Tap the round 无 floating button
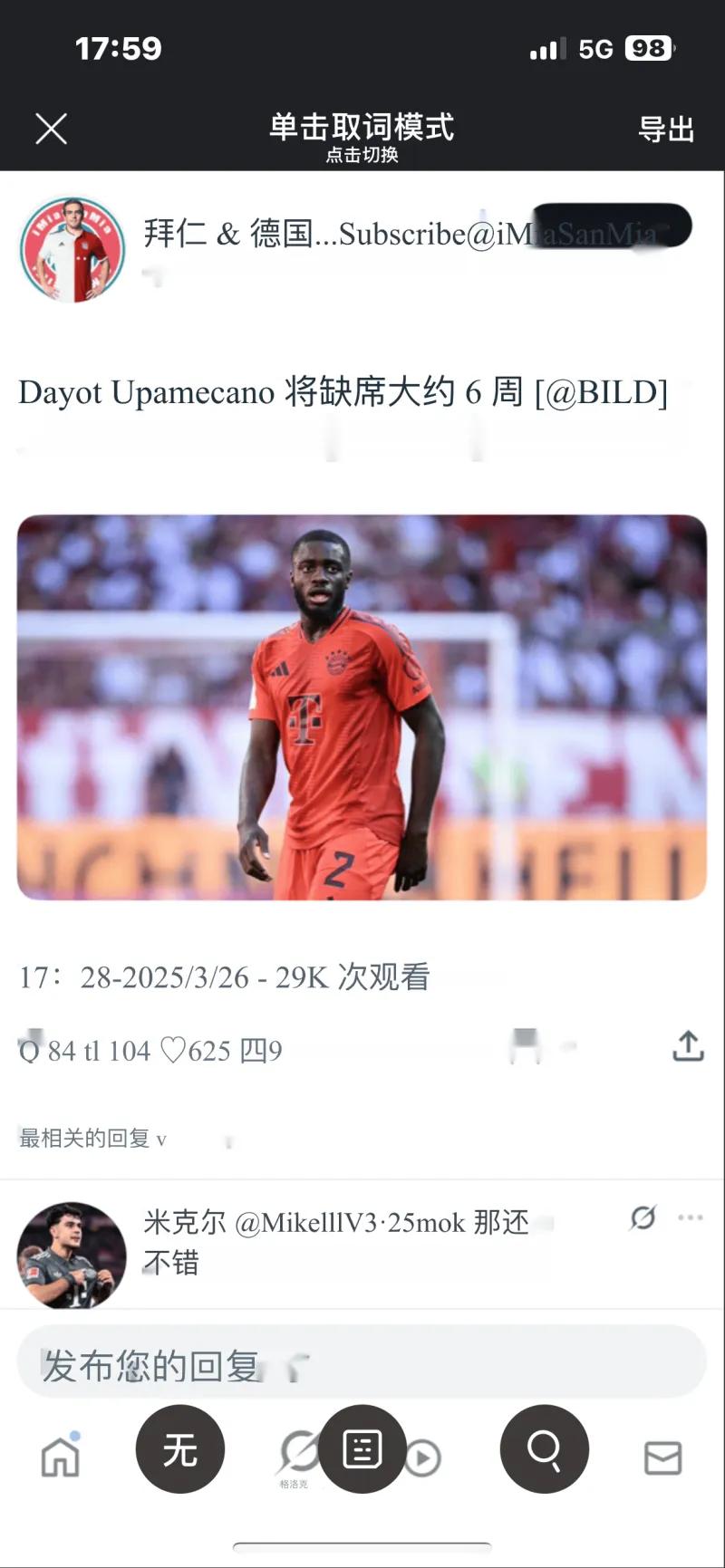Image resolution: width=725 pixels, height=1568 pixels. click(179, 1449)
